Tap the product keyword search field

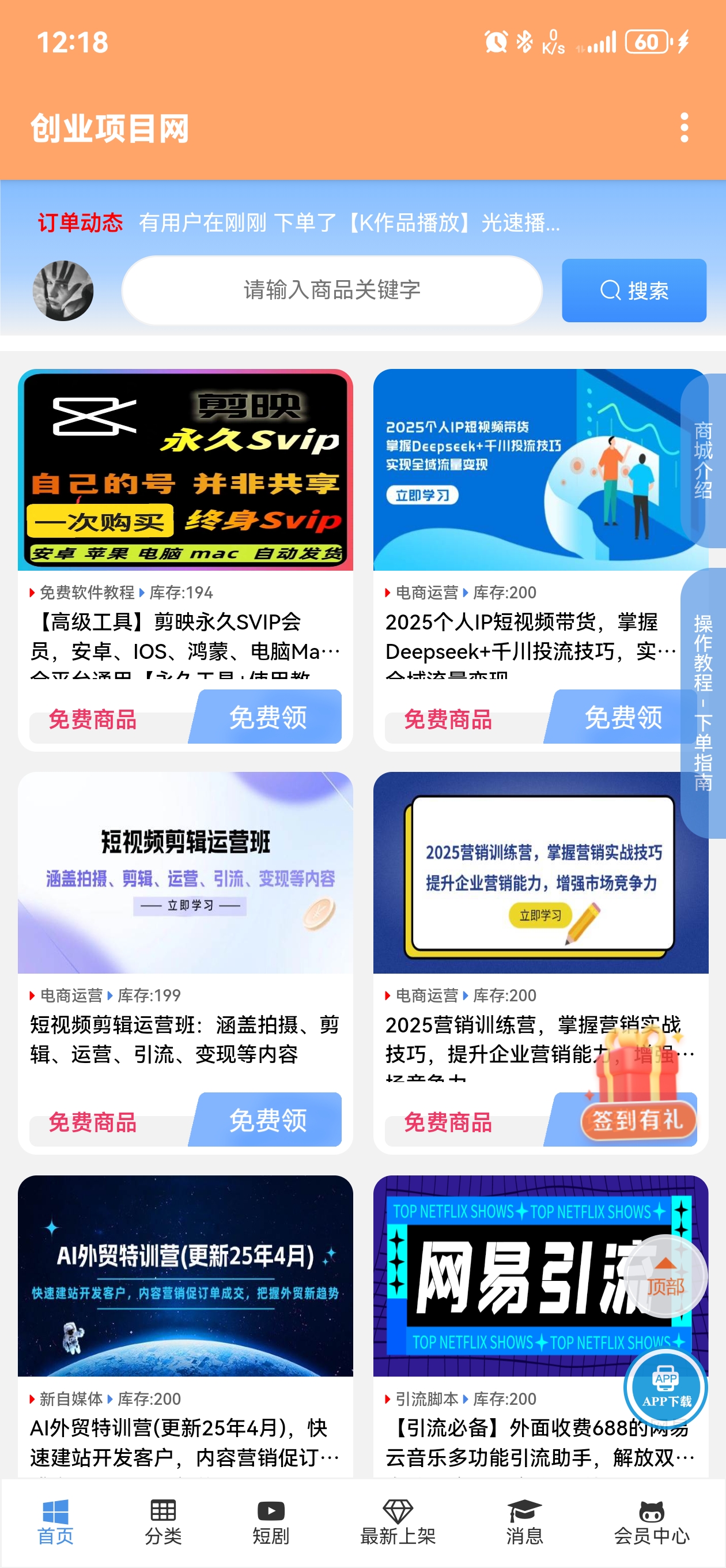pyautogui.click(x=332, y=291)
